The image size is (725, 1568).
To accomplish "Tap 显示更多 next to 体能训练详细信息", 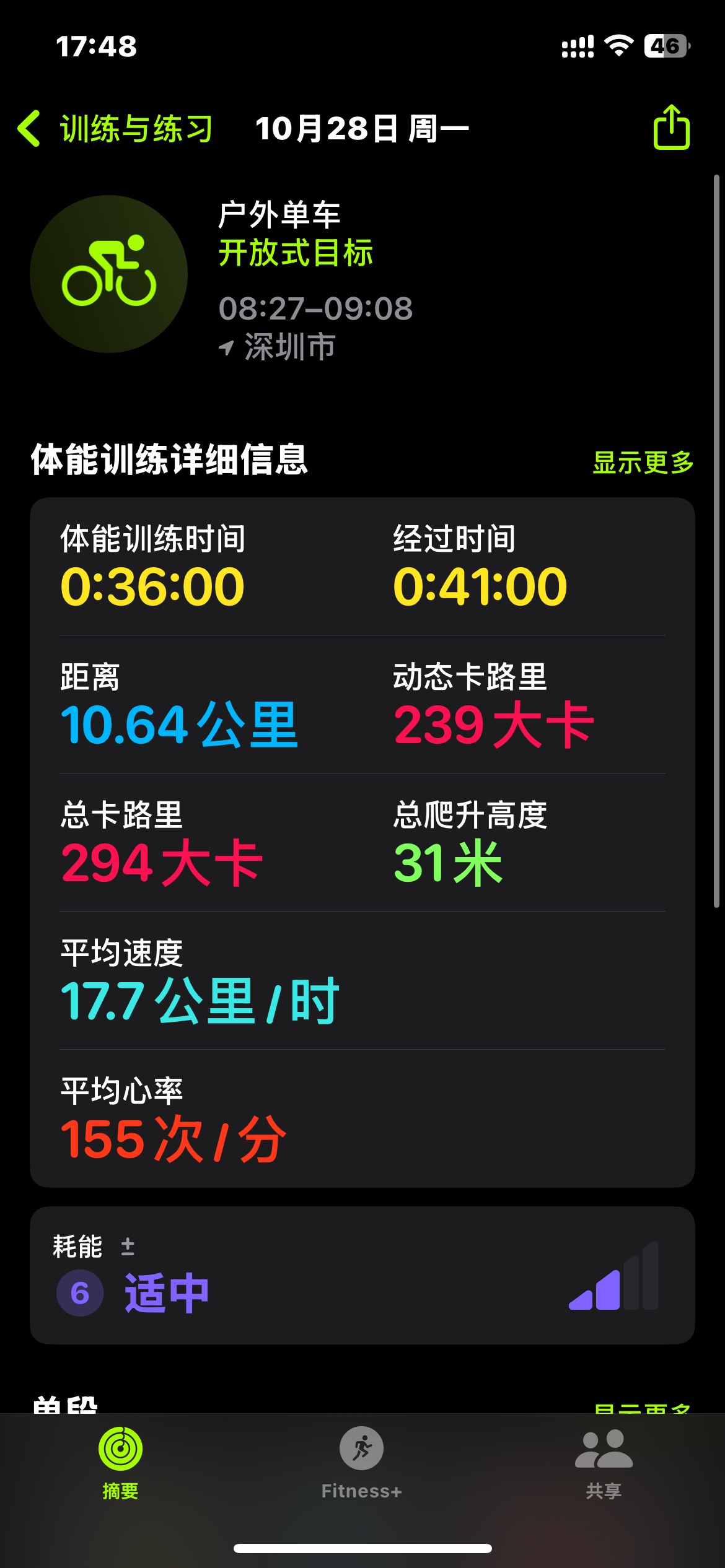I will click(643, 462).
